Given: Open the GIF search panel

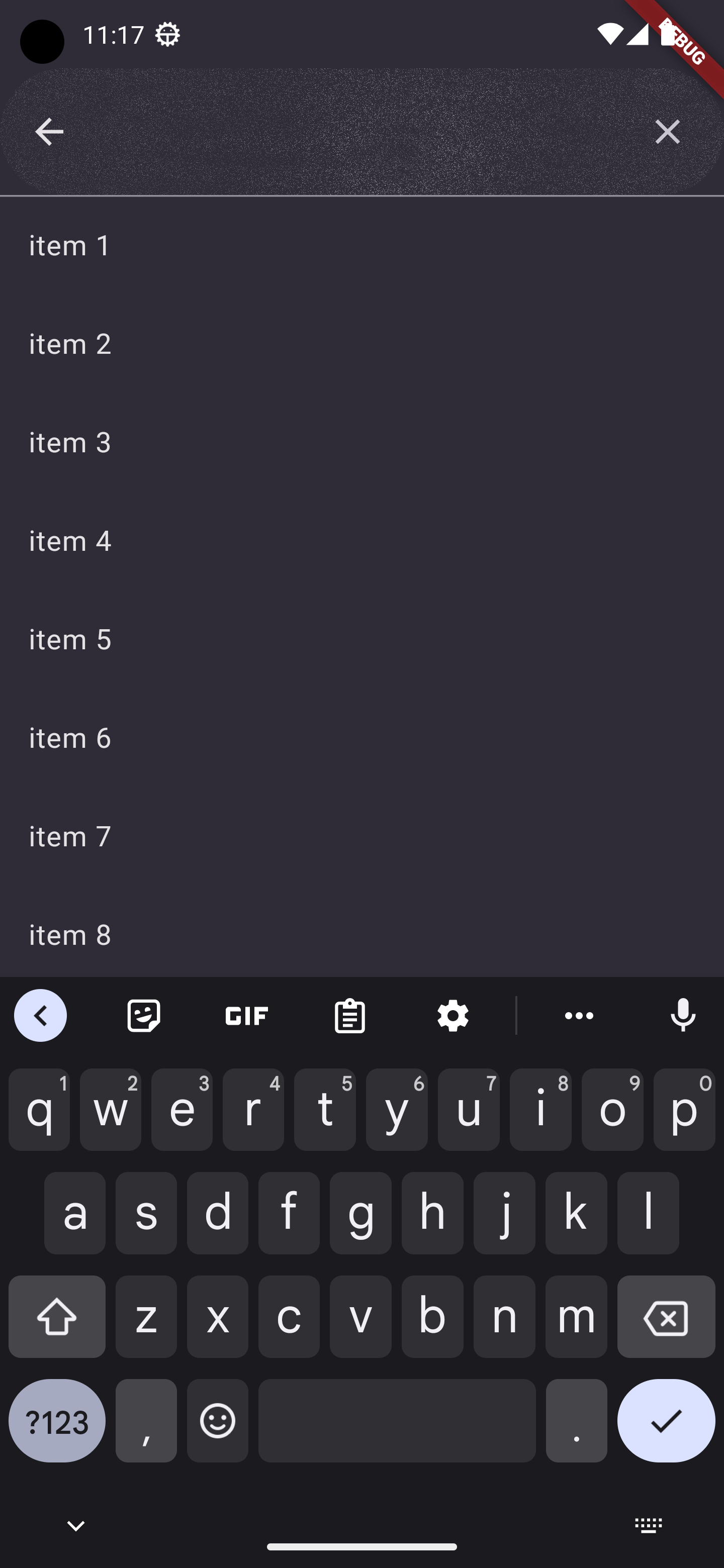Looking at the screenshot, I should [x=246, y=1015].
